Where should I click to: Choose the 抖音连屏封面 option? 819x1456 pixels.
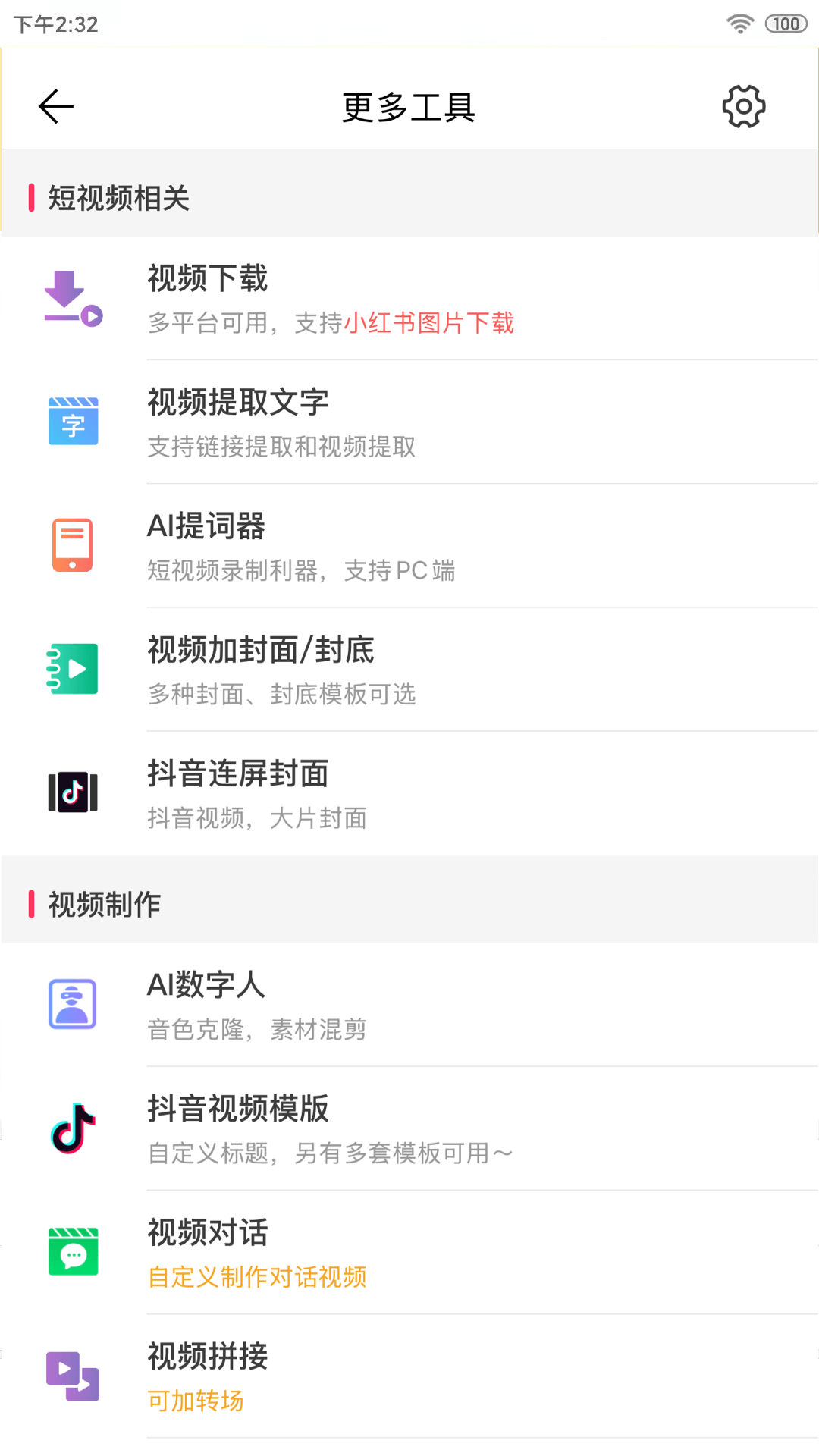409,793
